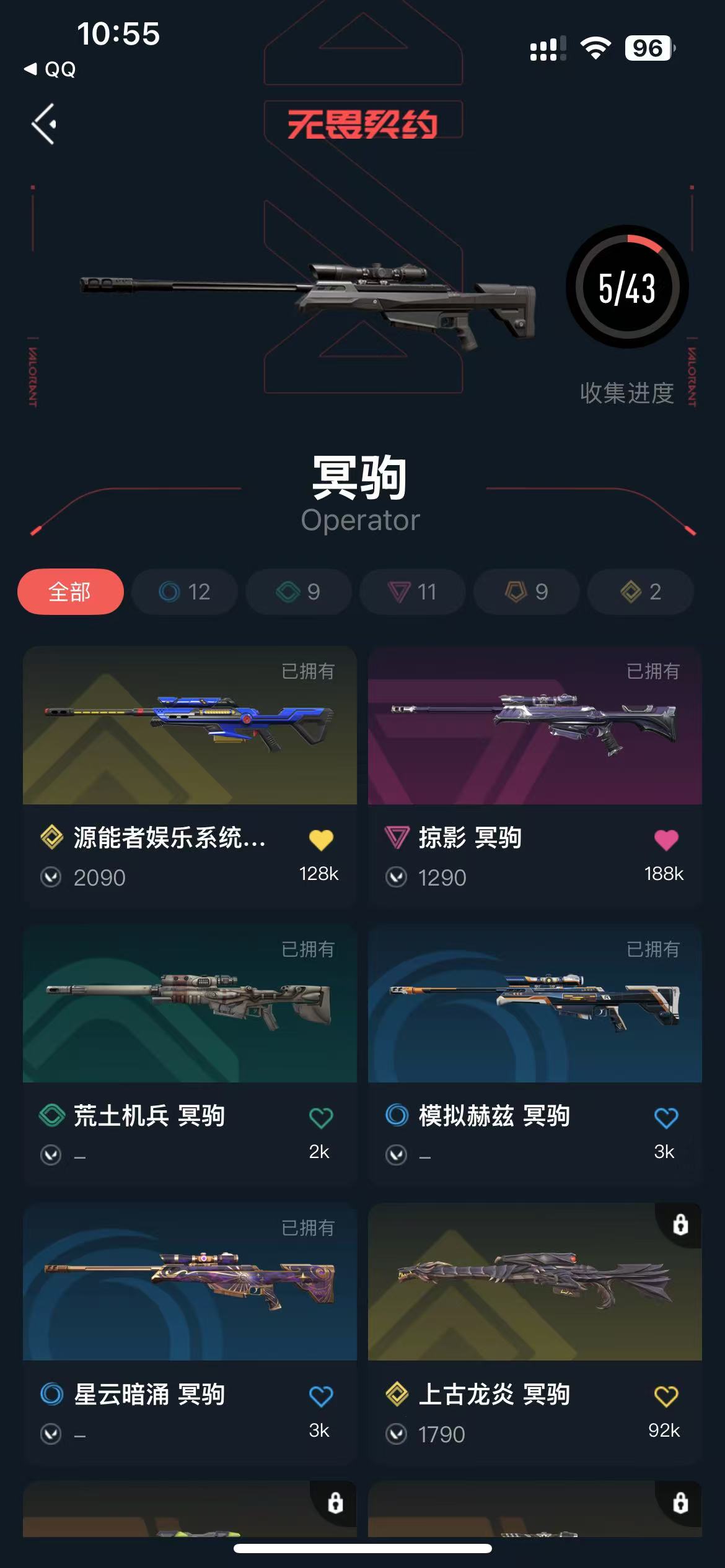Like the 上古龙炎 冥驹 skin

(666, 1396)
